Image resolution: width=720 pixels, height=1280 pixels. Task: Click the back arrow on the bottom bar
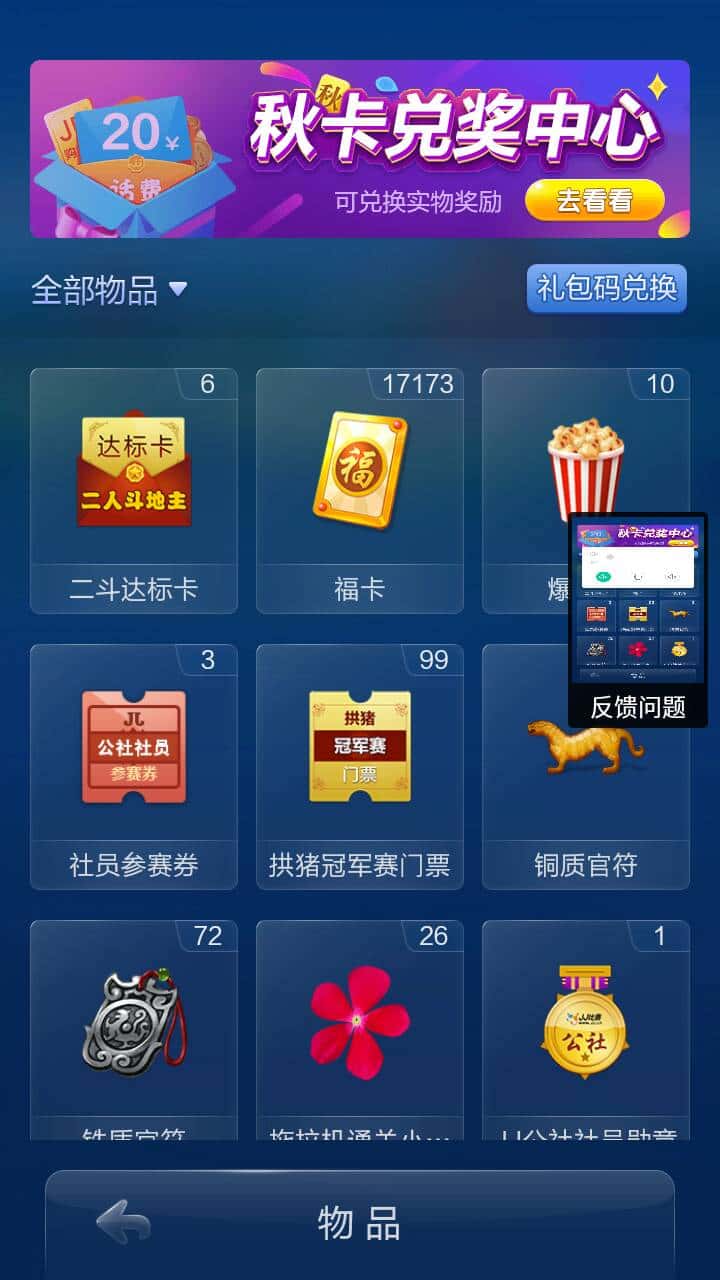120,1220
